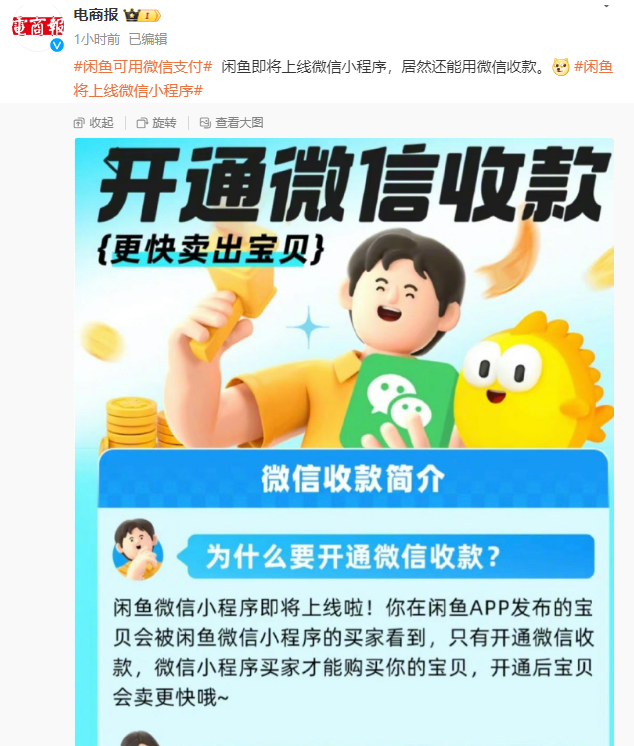Open the #闲鱼将上线微信小程序# hashtag
634x746 pixels.
140,89
